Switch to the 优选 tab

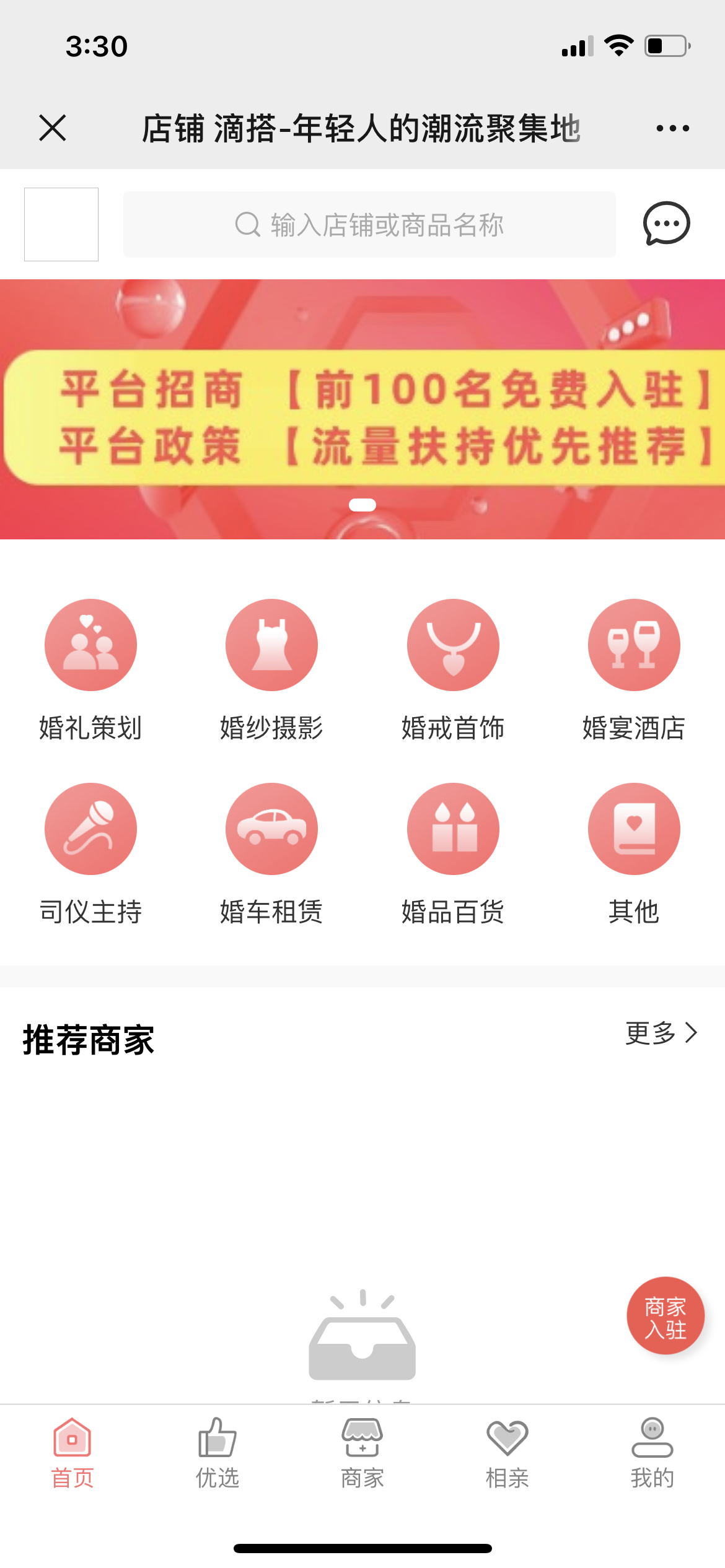[x=217, y=1453]
